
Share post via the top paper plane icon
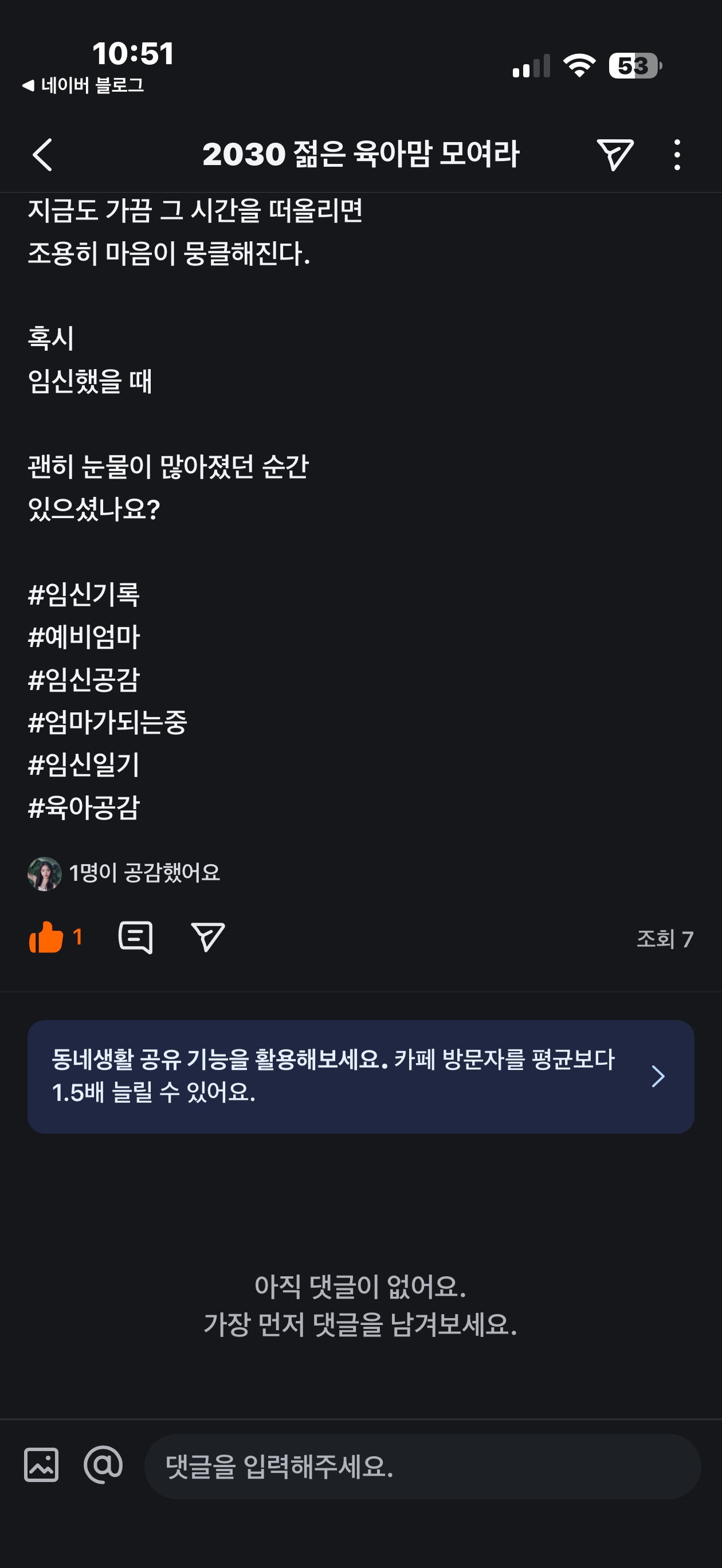(615, 155)
